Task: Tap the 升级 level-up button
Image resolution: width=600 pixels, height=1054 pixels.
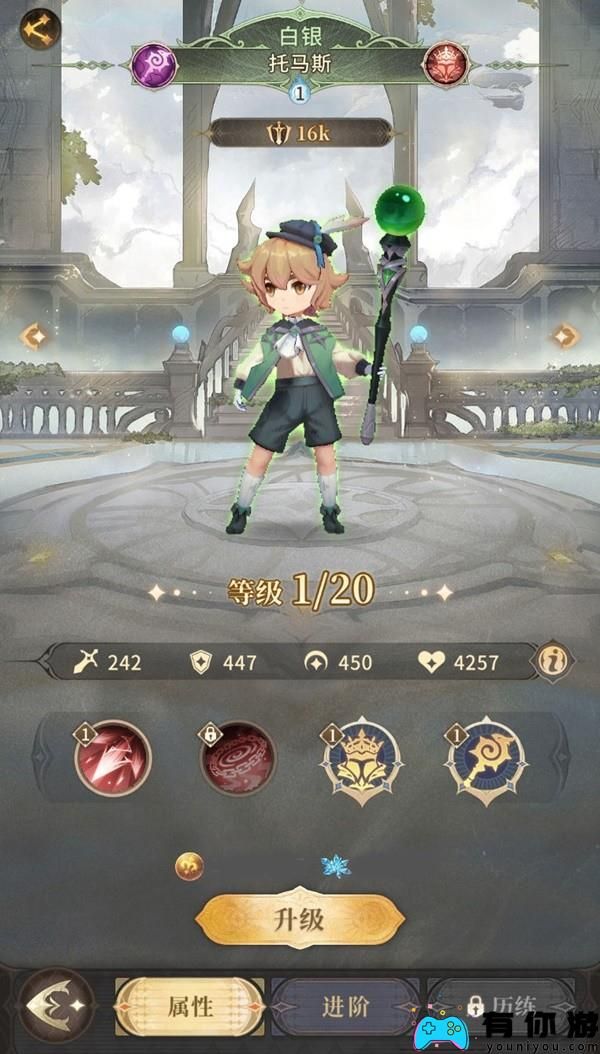Action: tap(300, 919)
